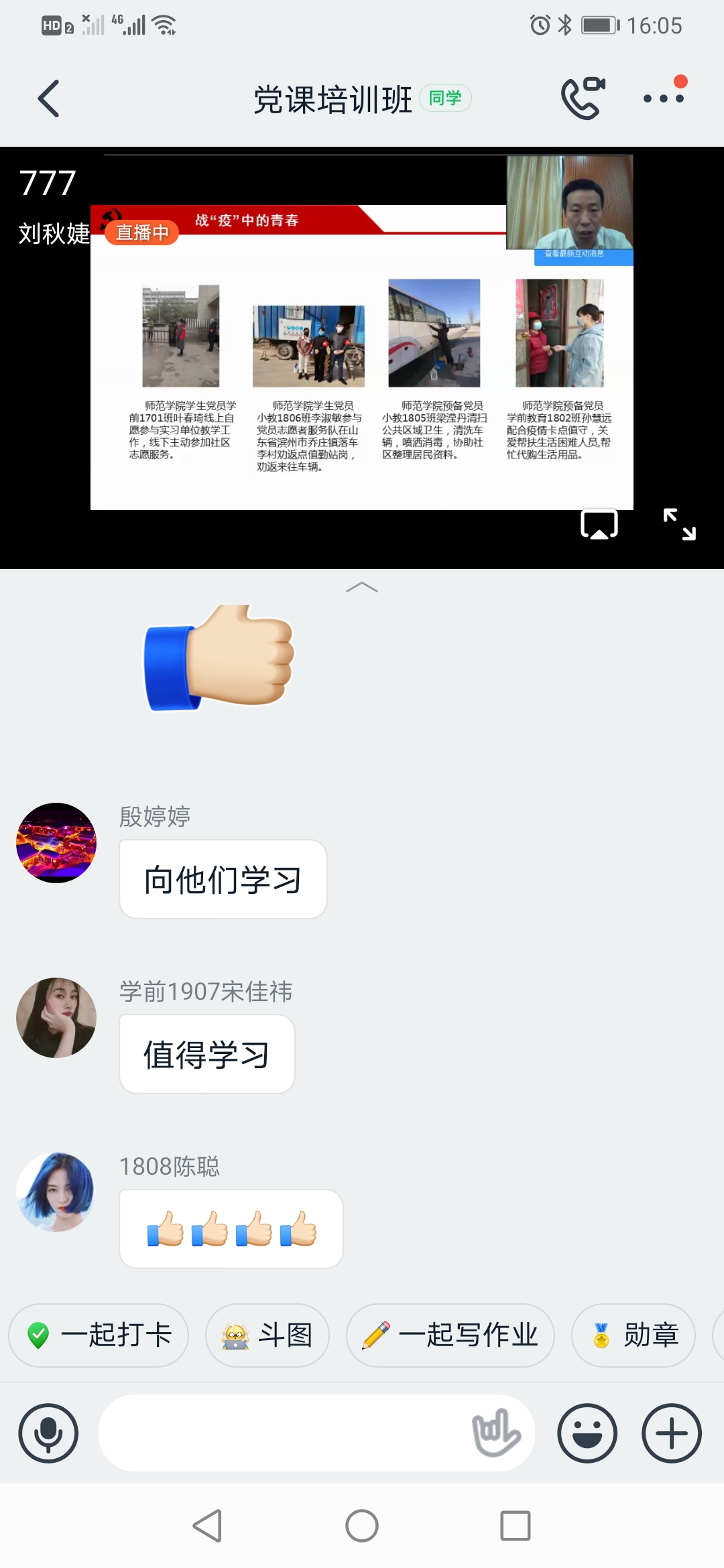
Task: Collapse the live video with the chevron
Action: pos(362,588)
